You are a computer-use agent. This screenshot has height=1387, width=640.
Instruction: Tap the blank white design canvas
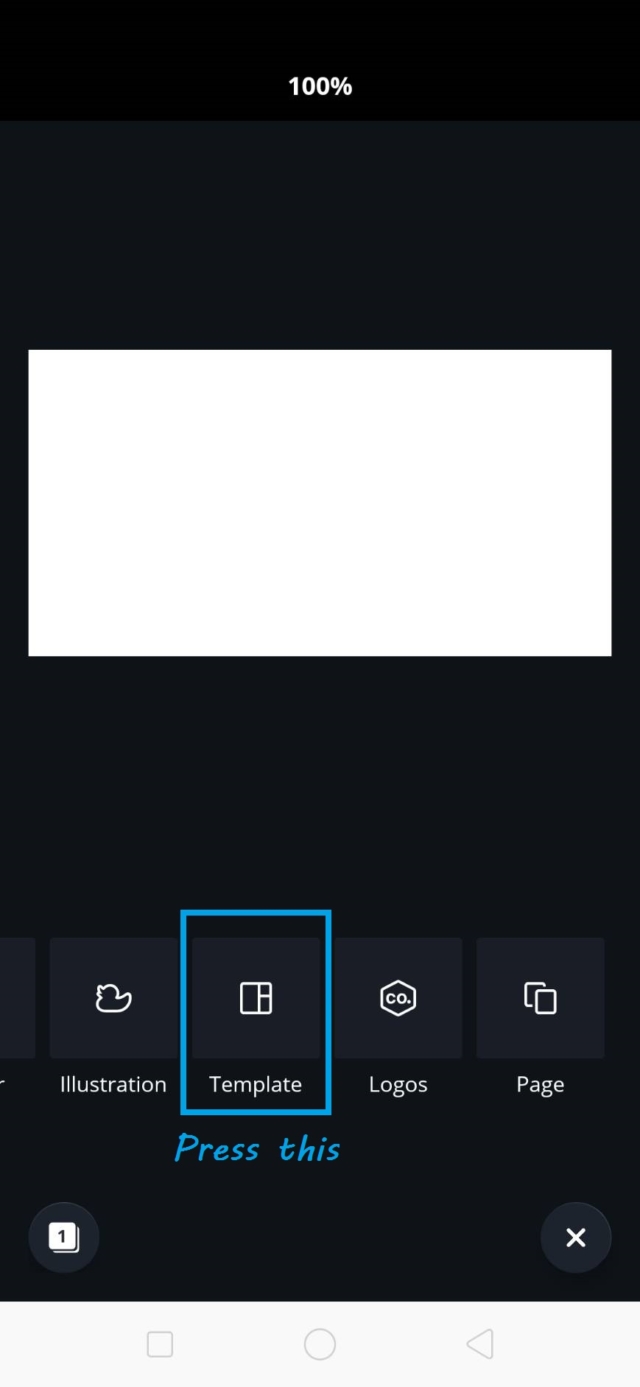(320, 503)
